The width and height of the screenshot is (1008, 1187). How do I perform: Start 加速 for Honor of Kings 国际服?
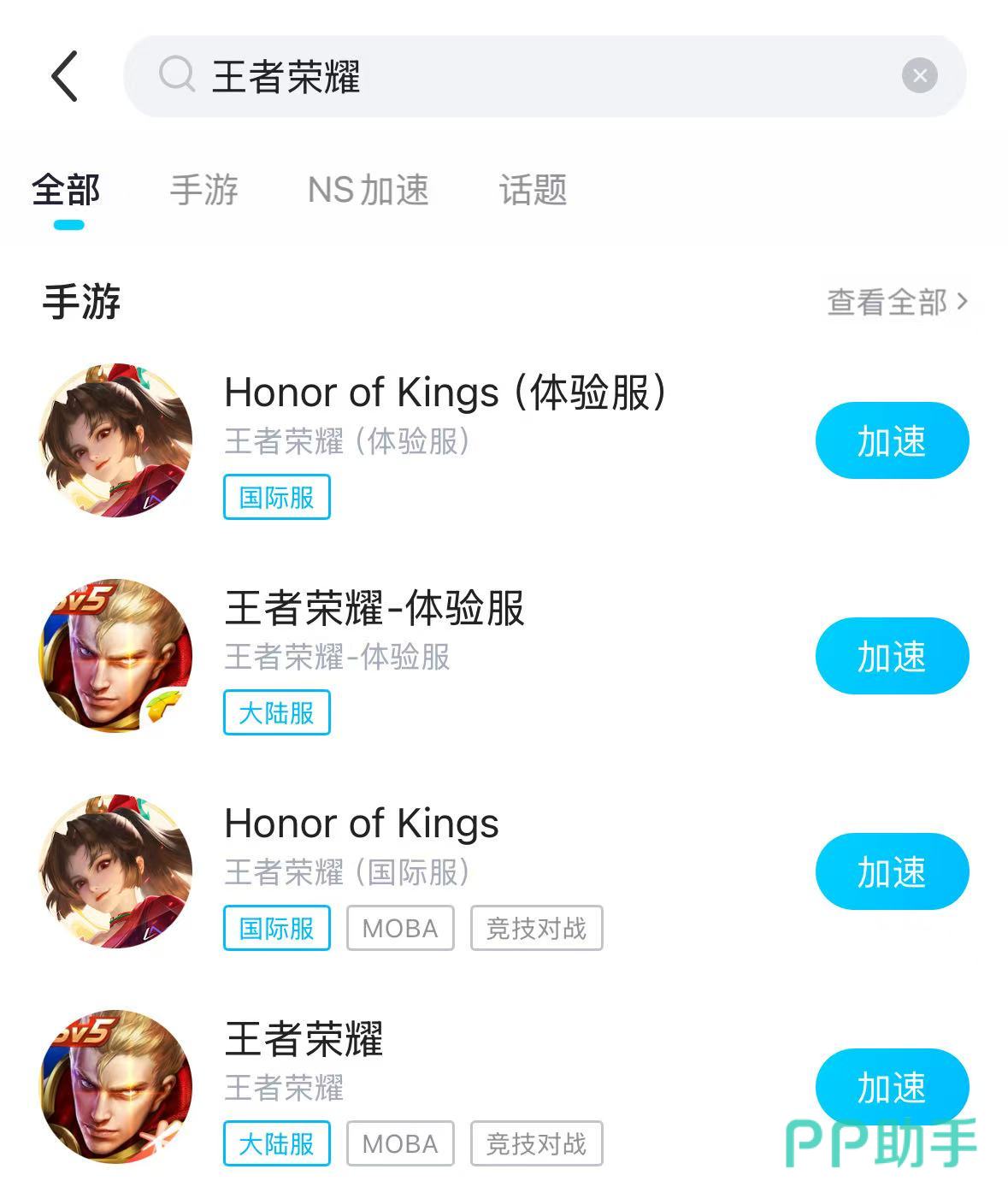(x=892, y=872)
